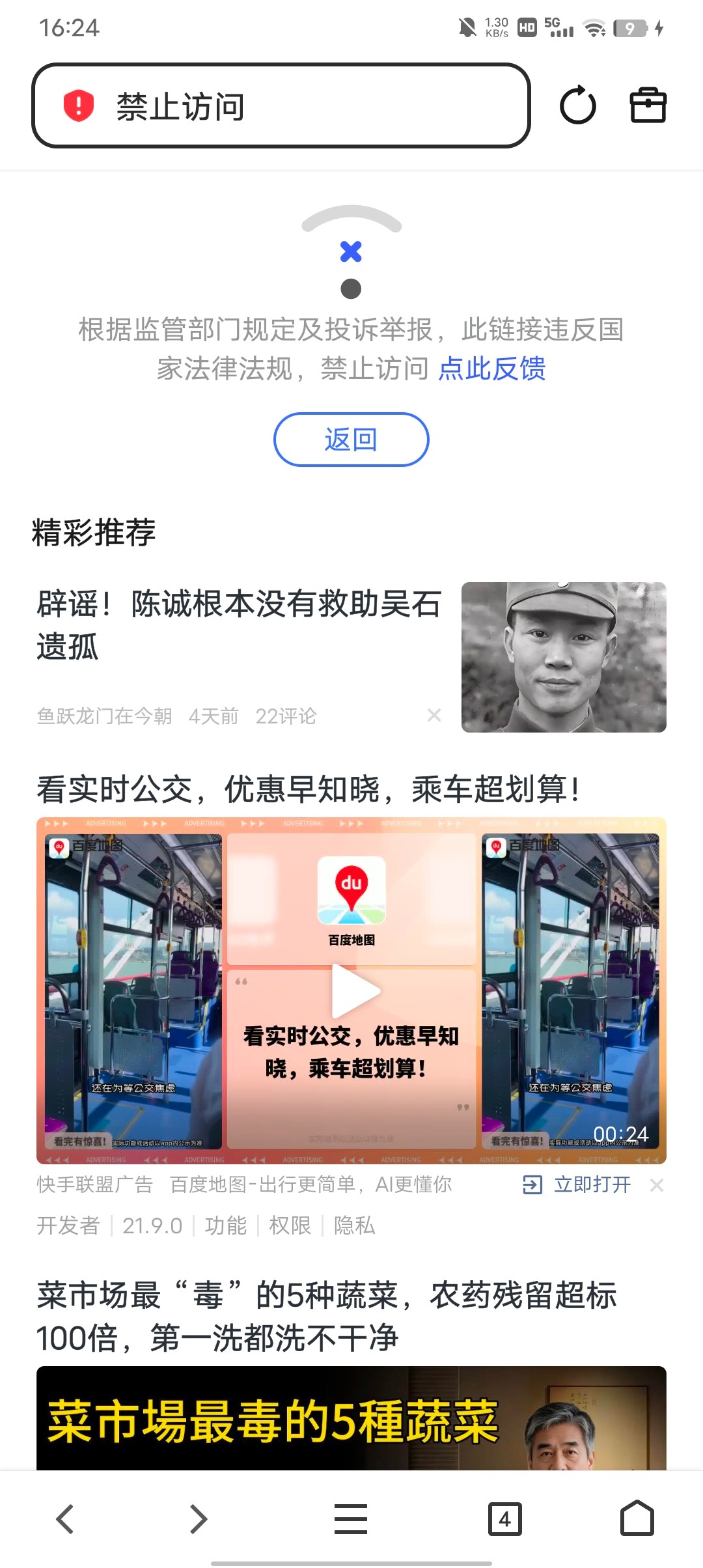Open the tab switcher showing 4 tabs
The image size is (703, 1568).
click(504, 1519)
